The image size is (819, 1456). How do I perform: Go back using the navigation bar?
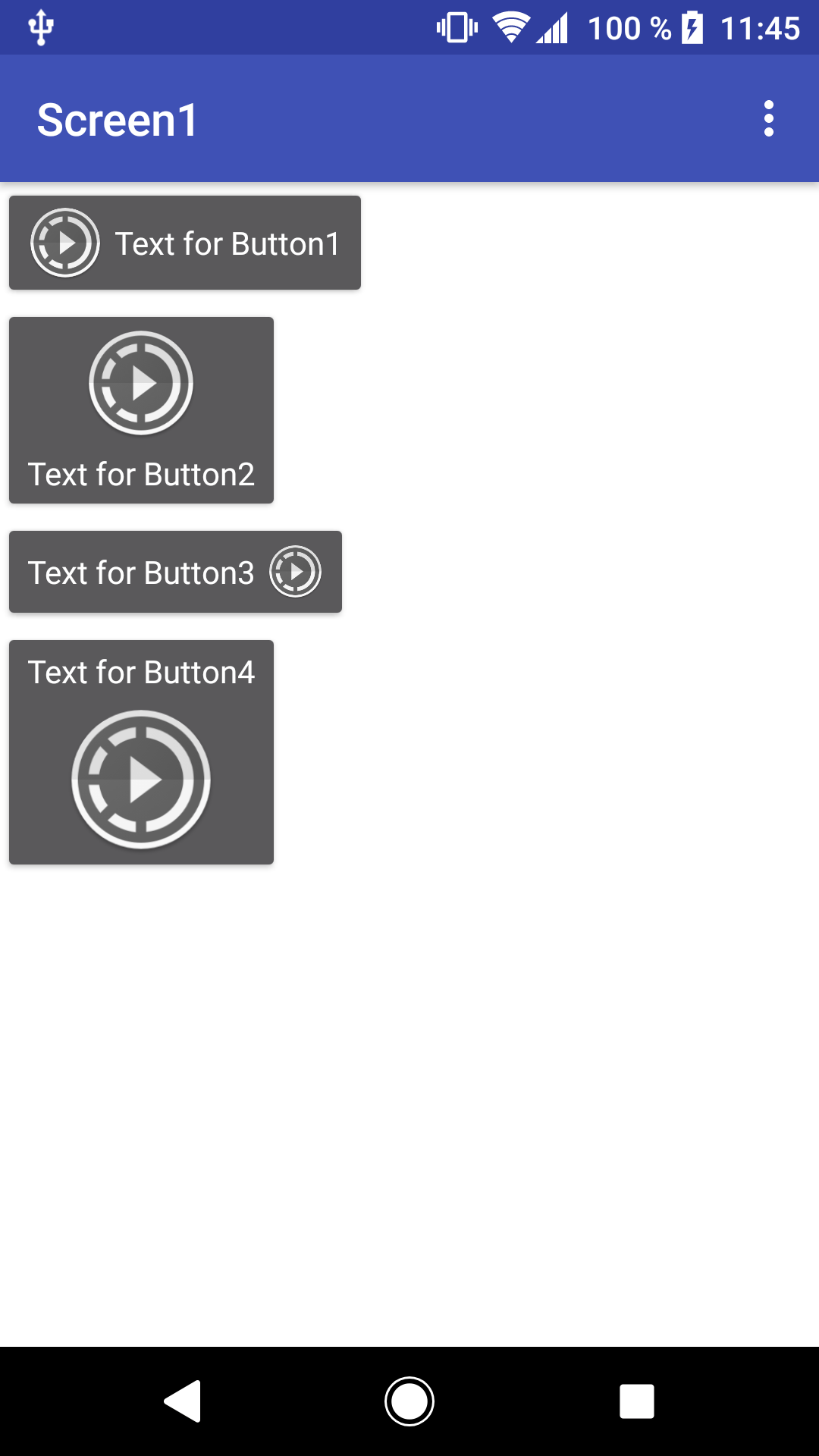(x=183, y=1401)
